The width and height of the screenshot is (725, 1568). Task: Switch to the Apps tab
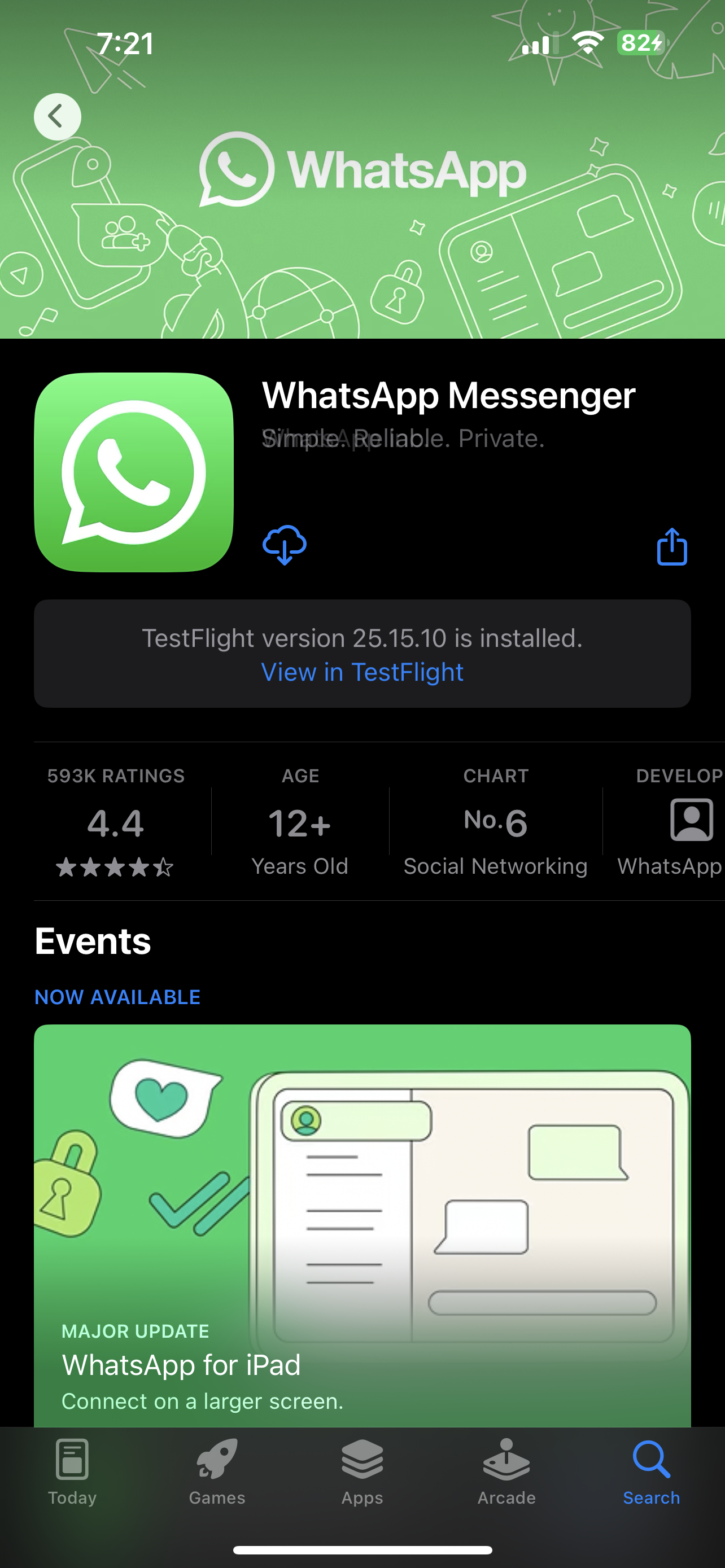[x=362, y=1471]
